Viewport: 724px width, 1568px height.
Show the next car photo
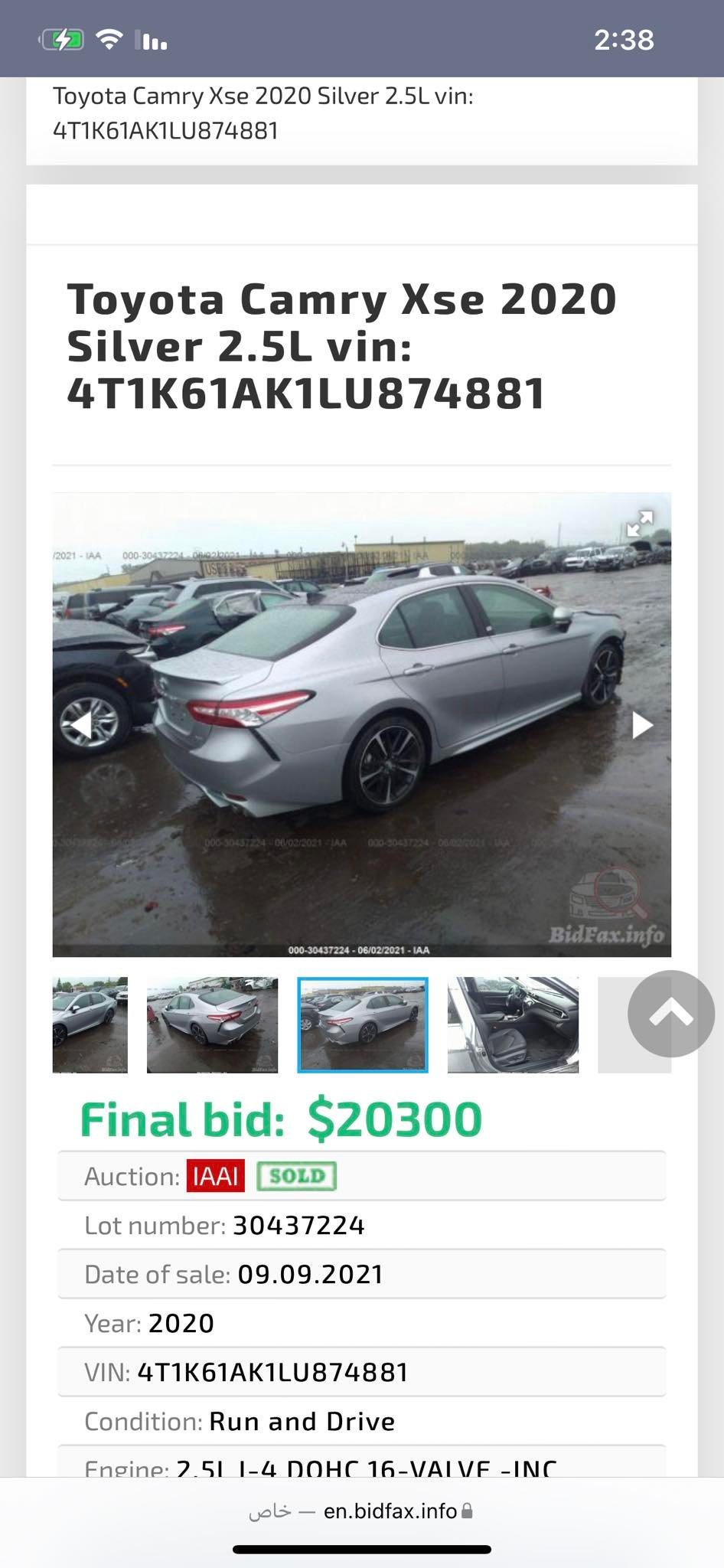(x=641, y=724)
